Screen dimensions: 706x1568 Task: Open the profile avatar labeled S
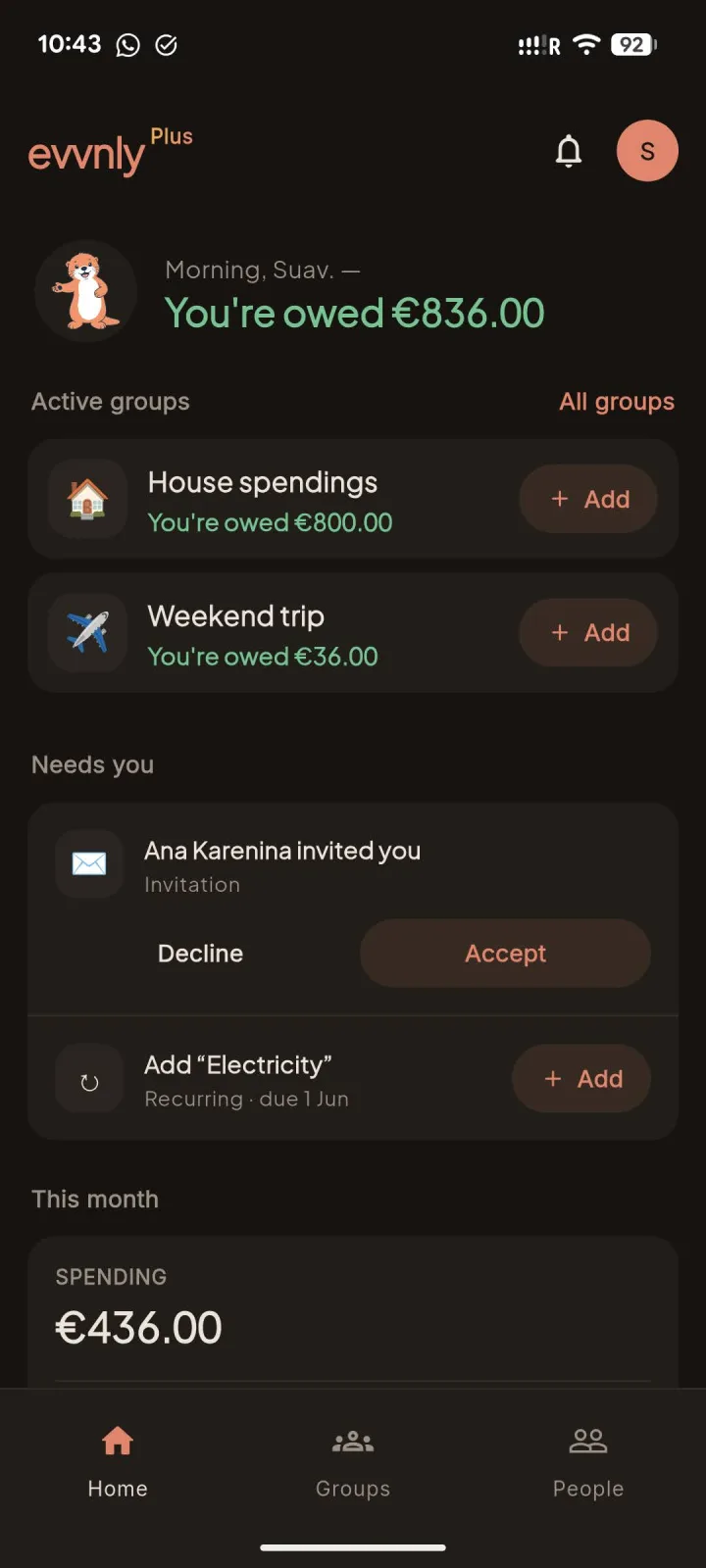(x=647, y=151)
